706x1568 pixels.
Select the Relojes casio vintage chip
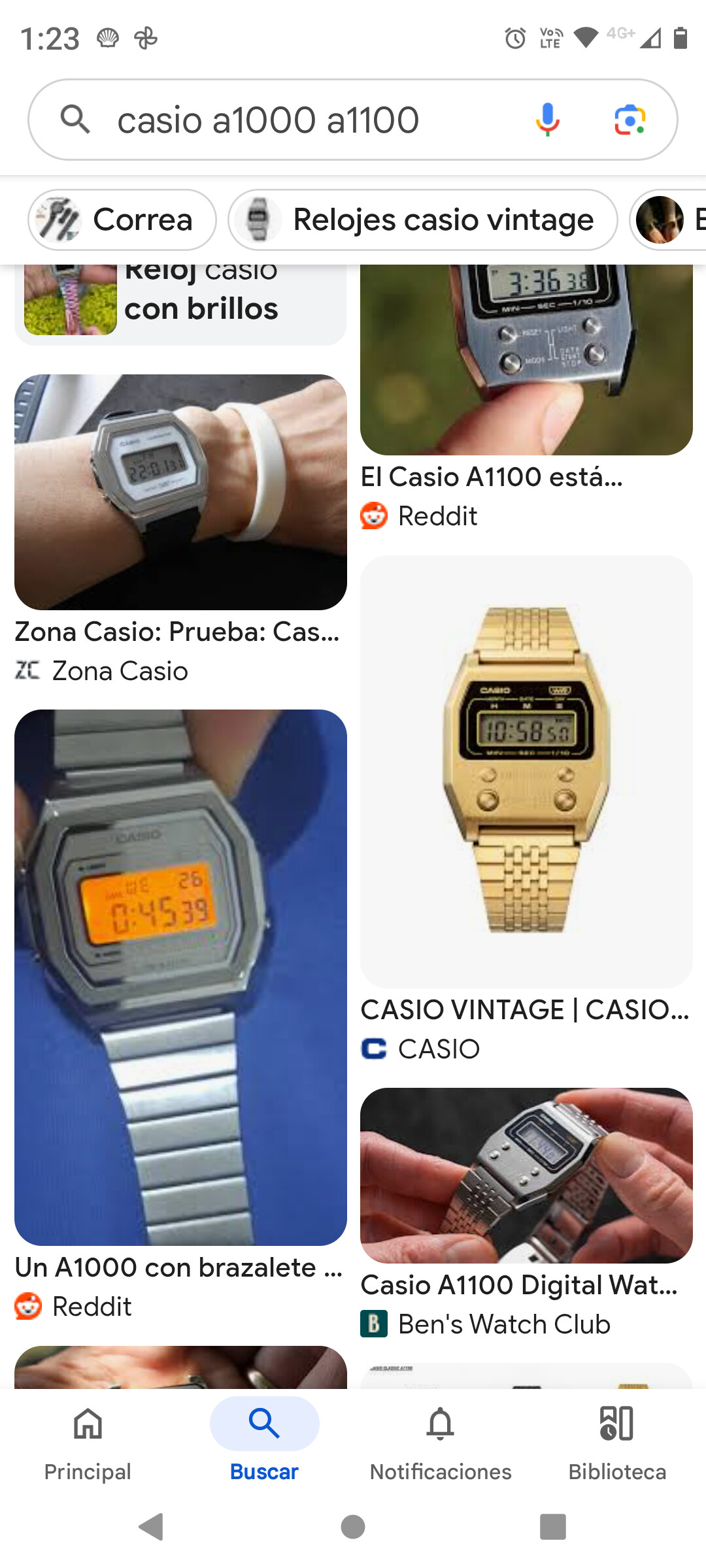422,220
